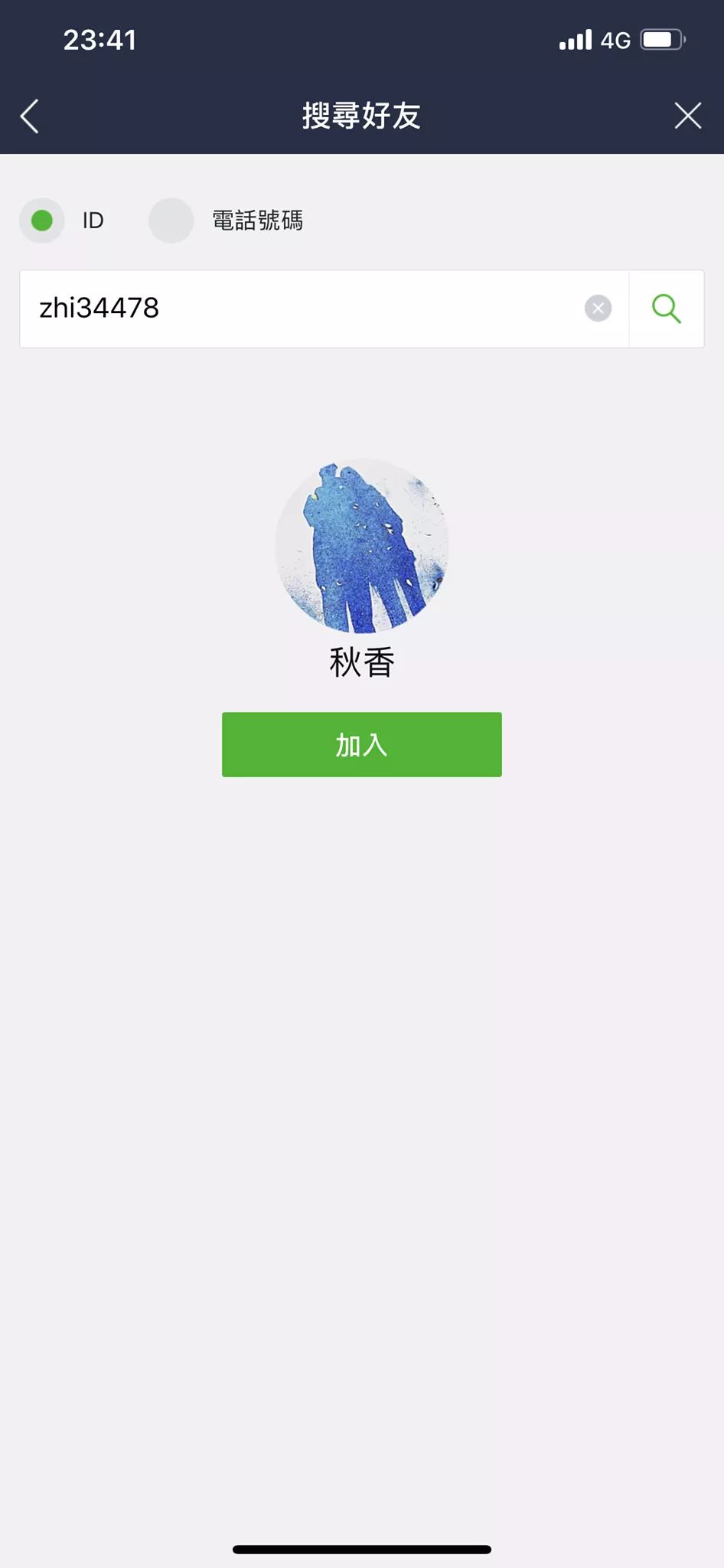Go back using the top-left arrow
724x1568 pixels.
(30, 116)
